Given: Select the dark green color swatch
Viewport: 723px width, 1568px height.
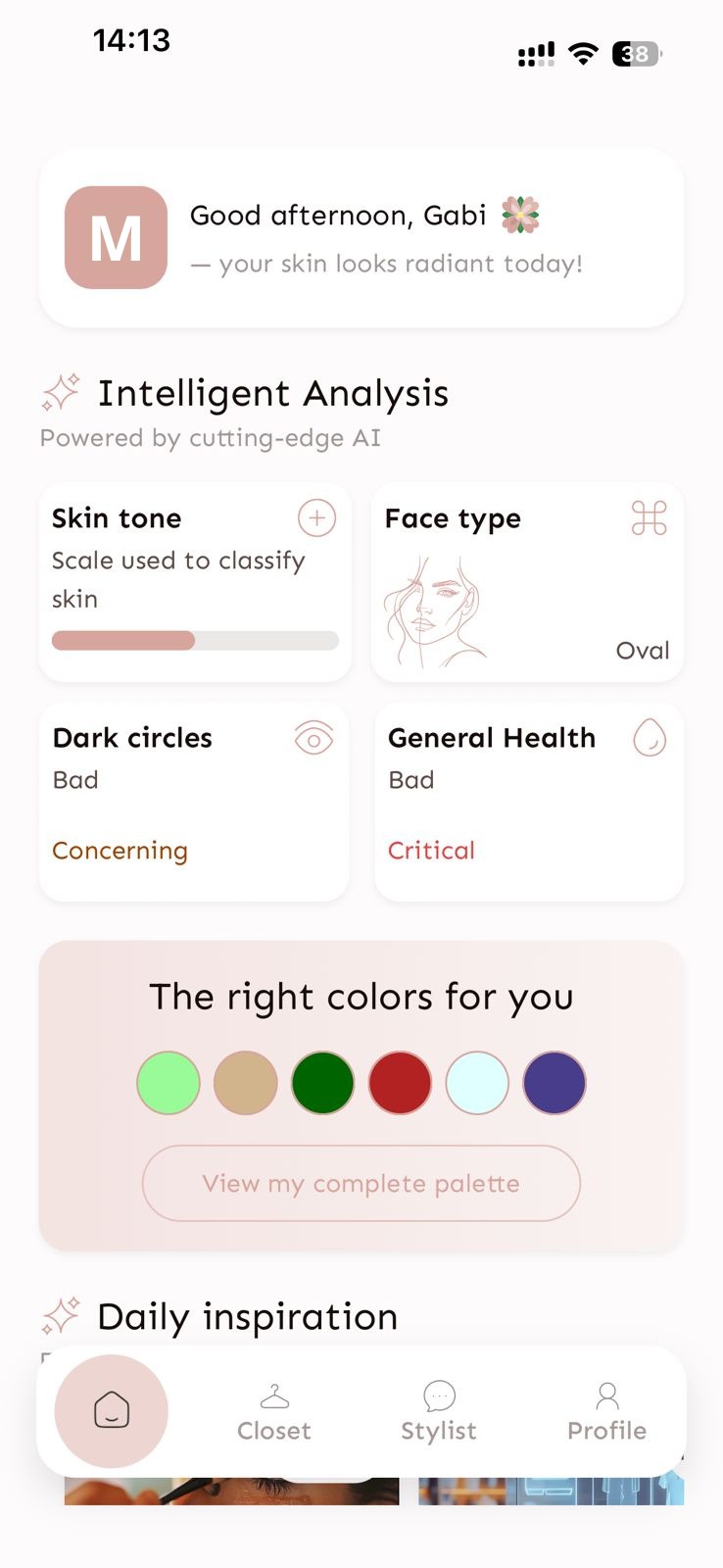Looking at the screenshot, I should point(322,1083).
